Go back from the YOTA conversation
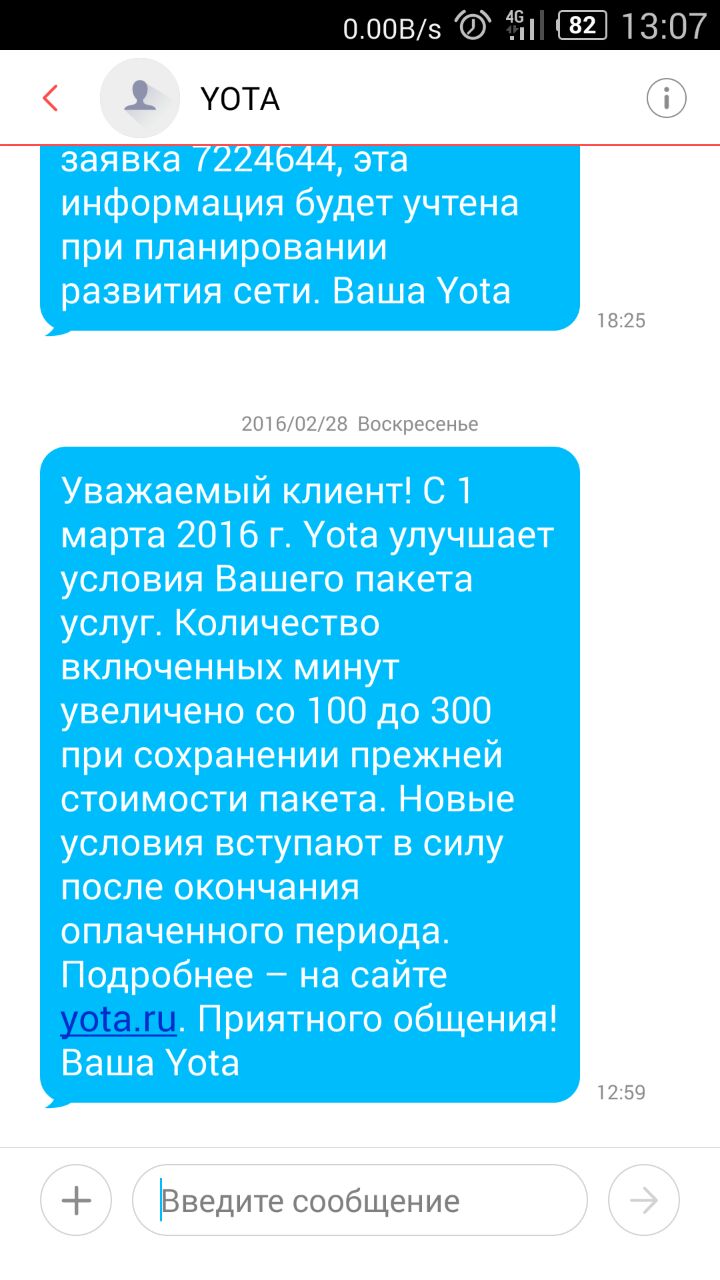 [x=50, y=98]
